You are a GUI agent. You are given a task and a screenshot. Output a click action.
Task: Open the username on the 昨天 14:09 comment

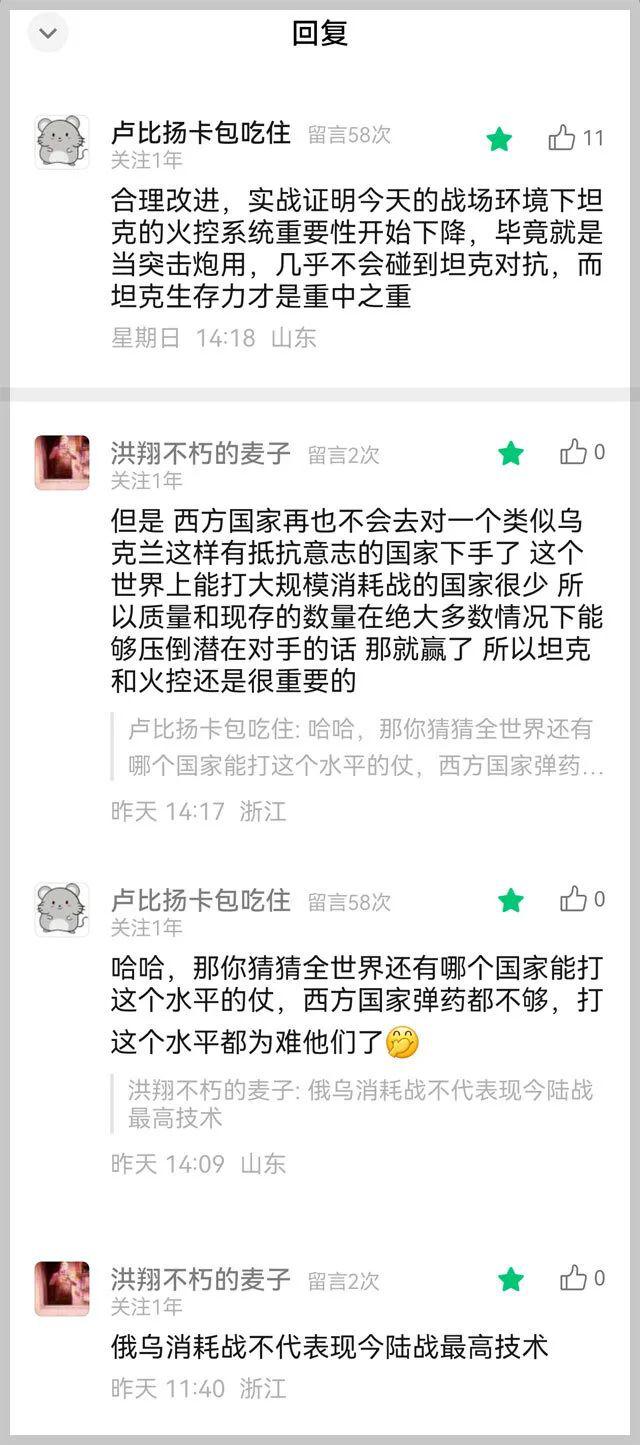[200, 900]
